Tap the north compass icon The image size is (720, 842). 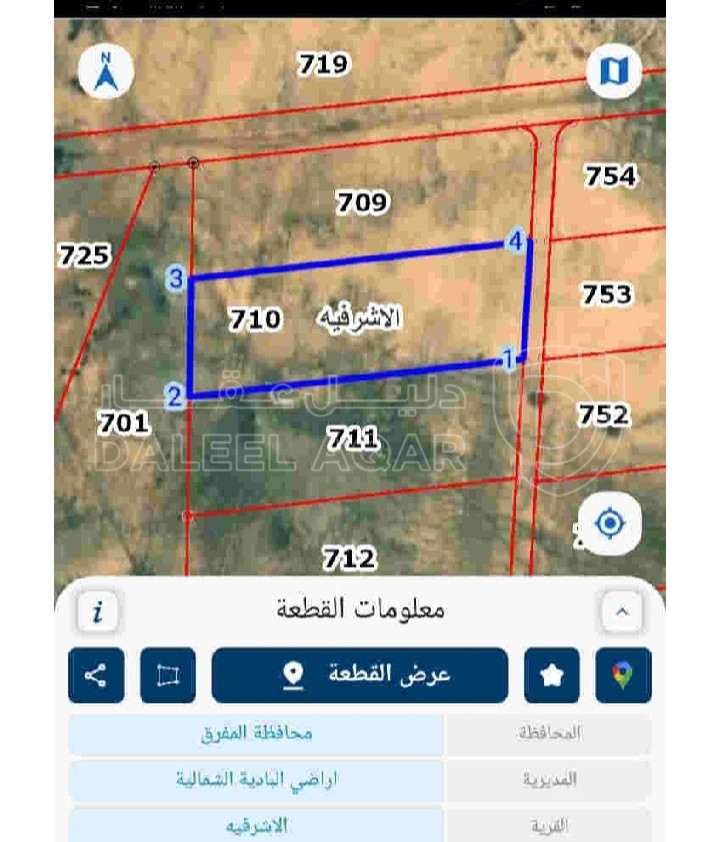point(106,71)
